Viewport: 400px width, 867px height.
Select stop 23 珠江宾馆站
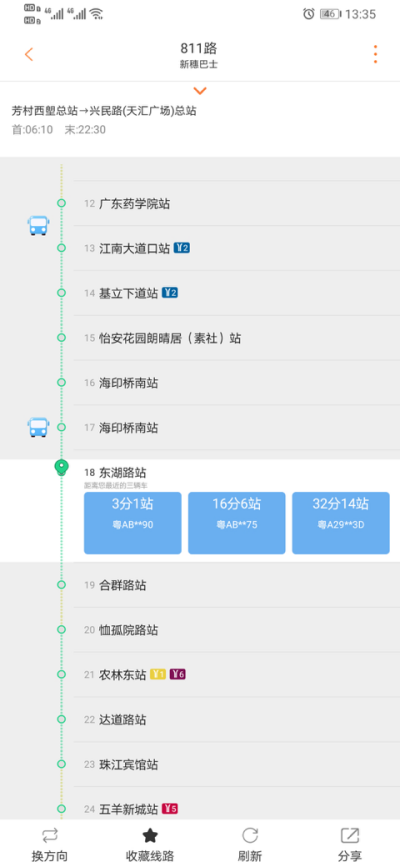(237, 764)
